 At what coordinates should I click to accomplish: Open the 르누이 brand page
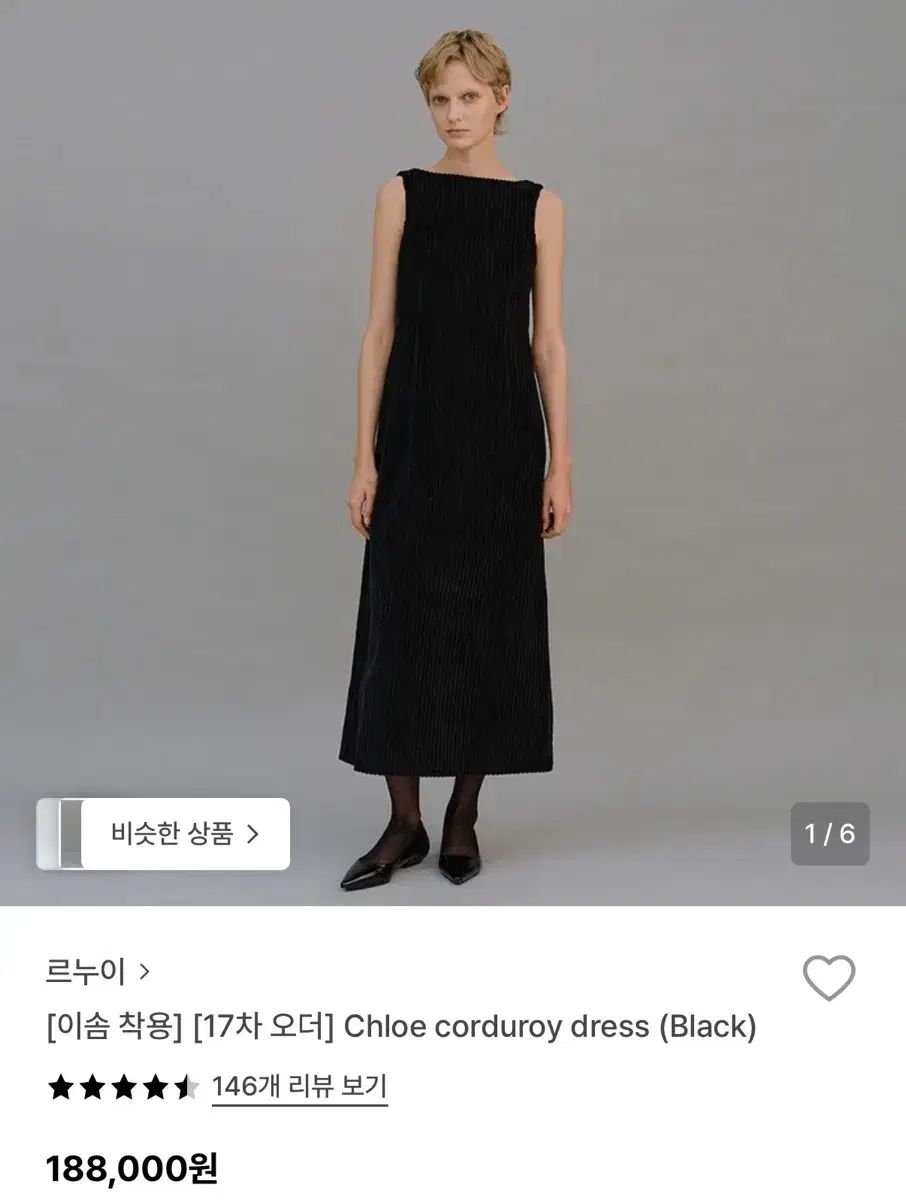[x=97, y=971]
